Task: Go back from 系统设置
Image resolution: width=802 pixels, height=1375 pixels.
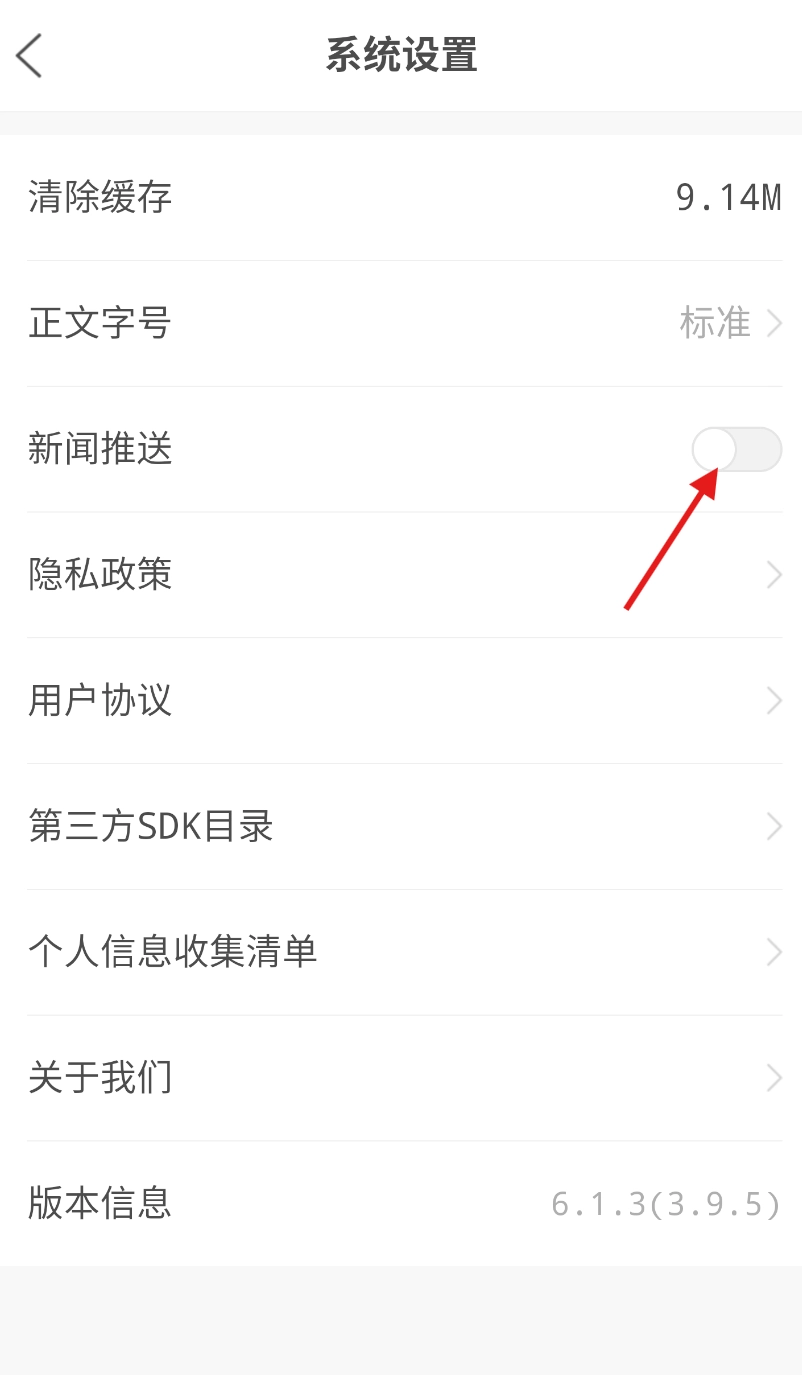Action: point(30,55)
